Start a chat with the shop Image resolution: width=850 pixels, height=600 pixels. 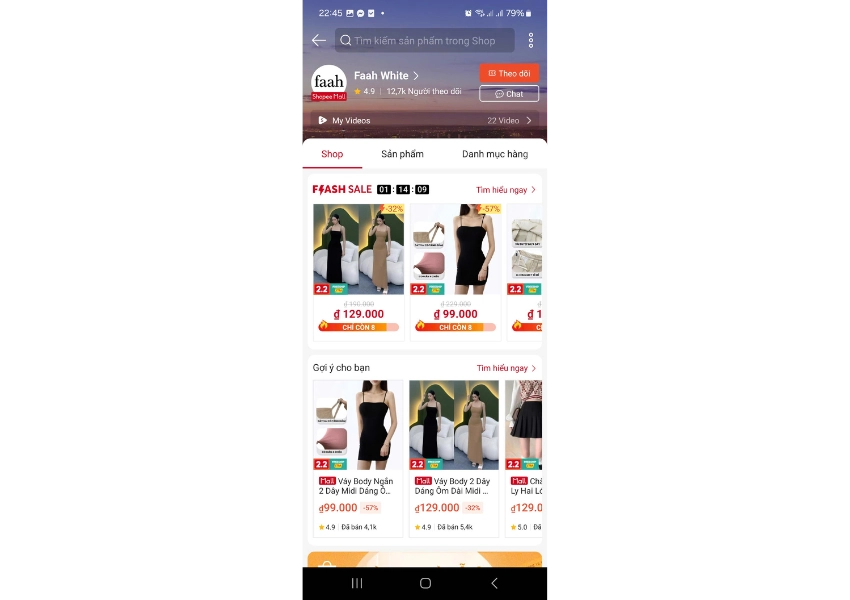point(509,94)
